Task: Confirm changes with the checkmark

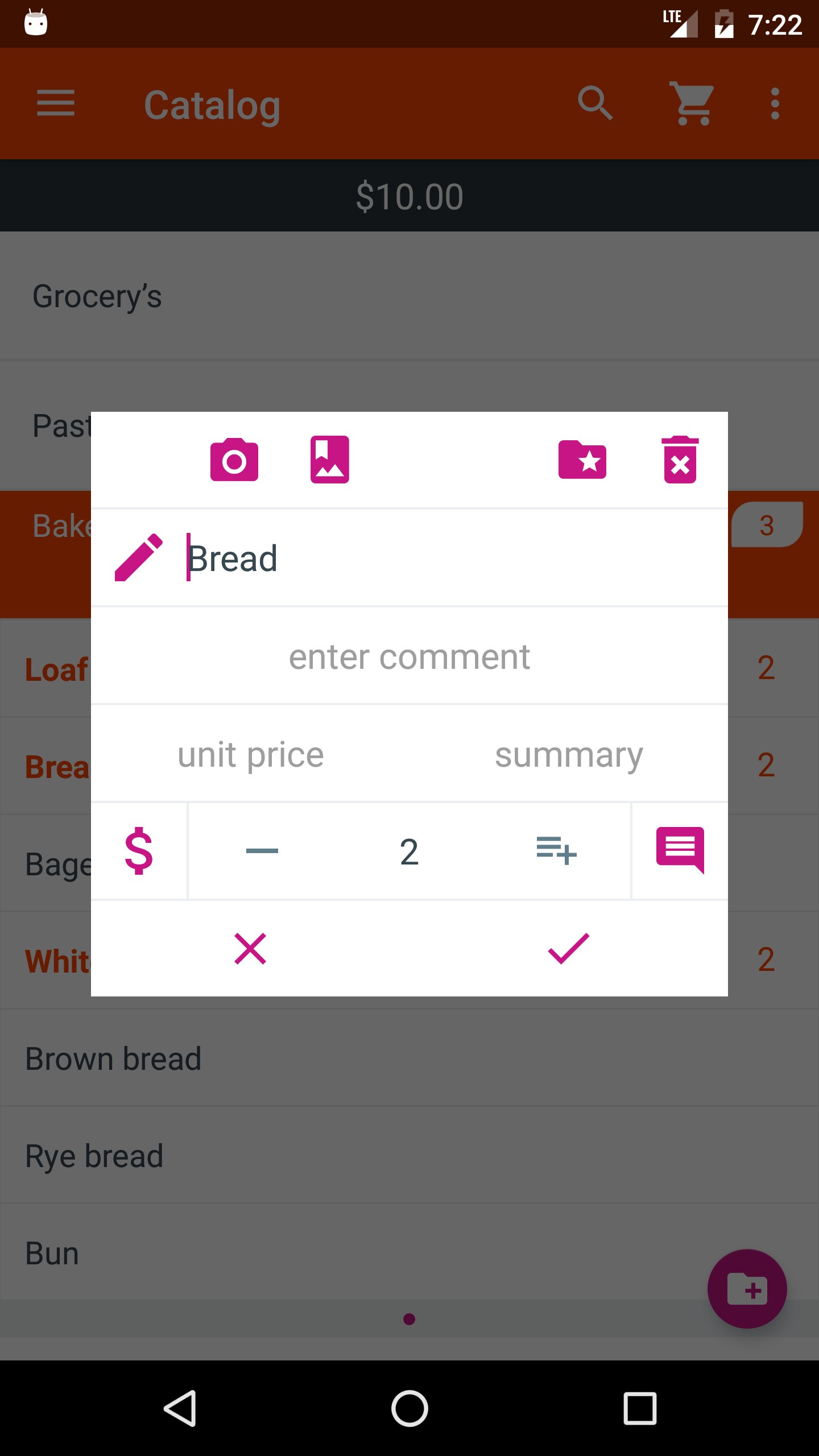Action: pyautogui.click(x=569, y=949)
